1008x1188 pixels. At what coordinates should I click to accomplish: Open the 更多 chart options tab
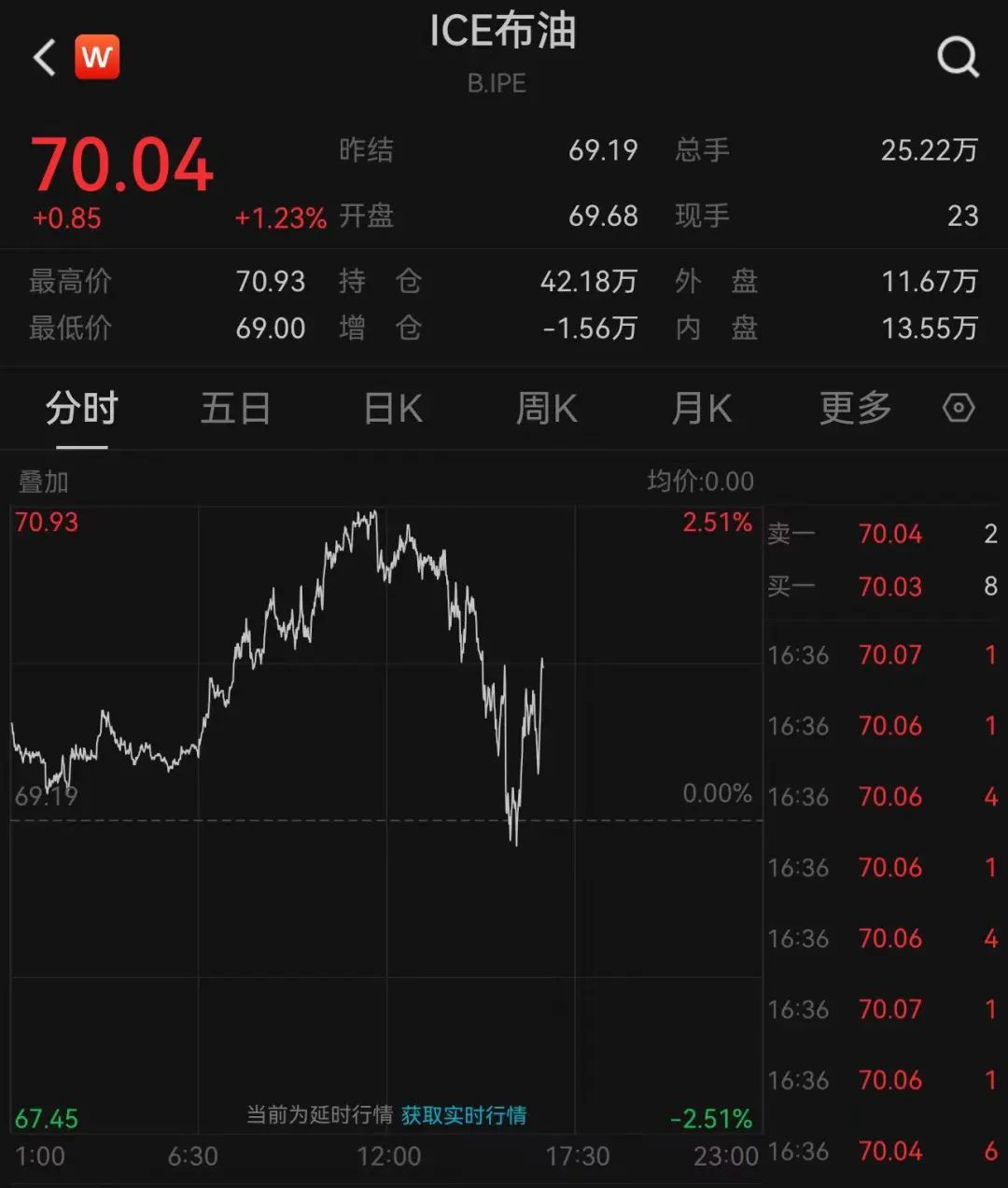point(853,409)
